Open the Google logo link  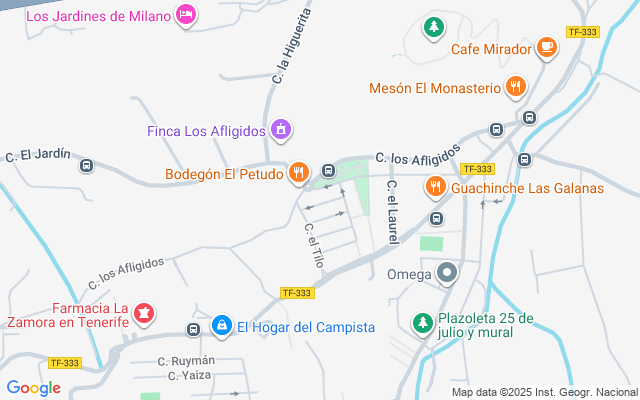pyautogui.click(x=34, y=388)
